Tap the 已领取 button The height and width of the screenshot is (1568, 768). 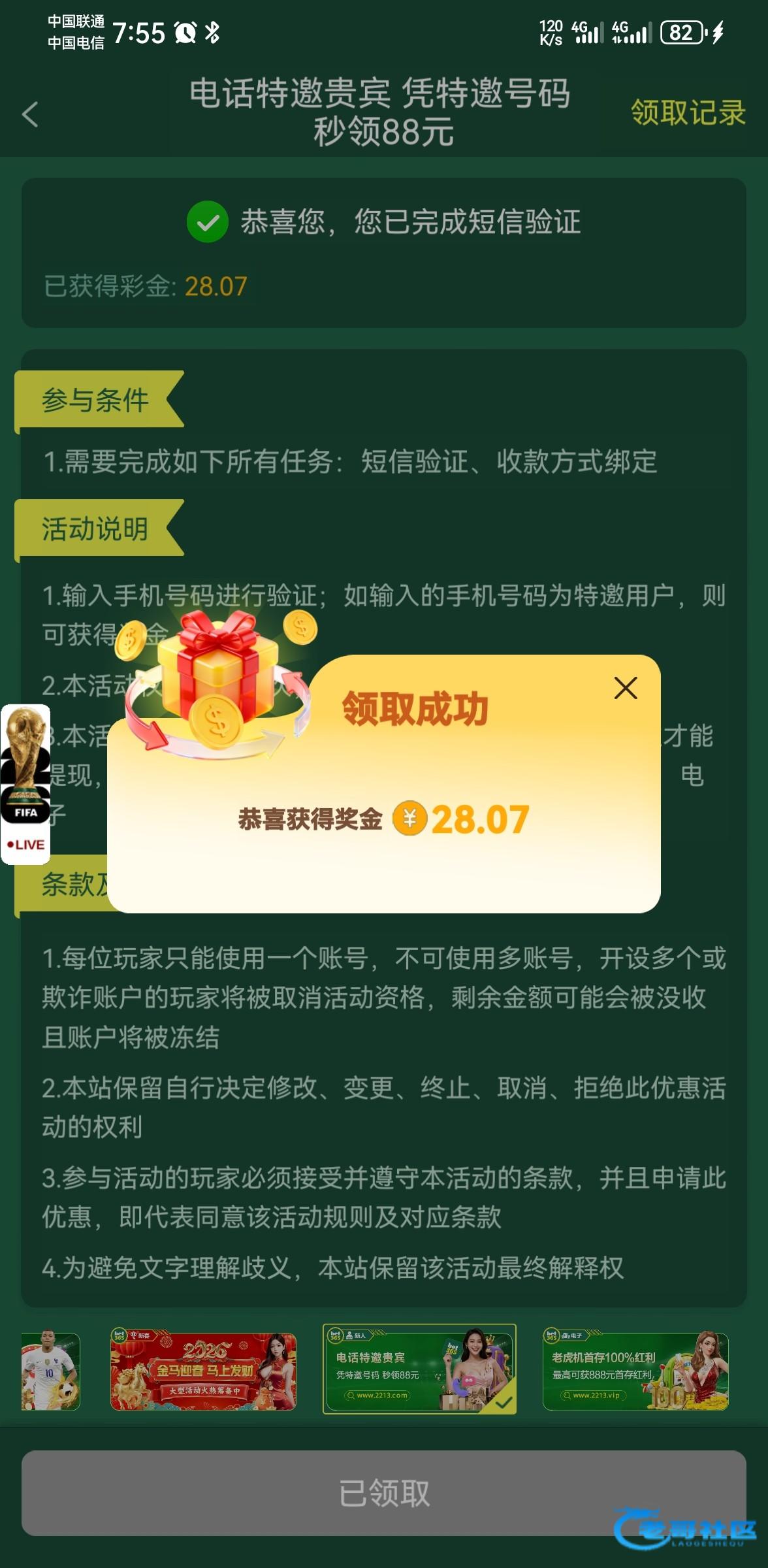pos(383,1493)
